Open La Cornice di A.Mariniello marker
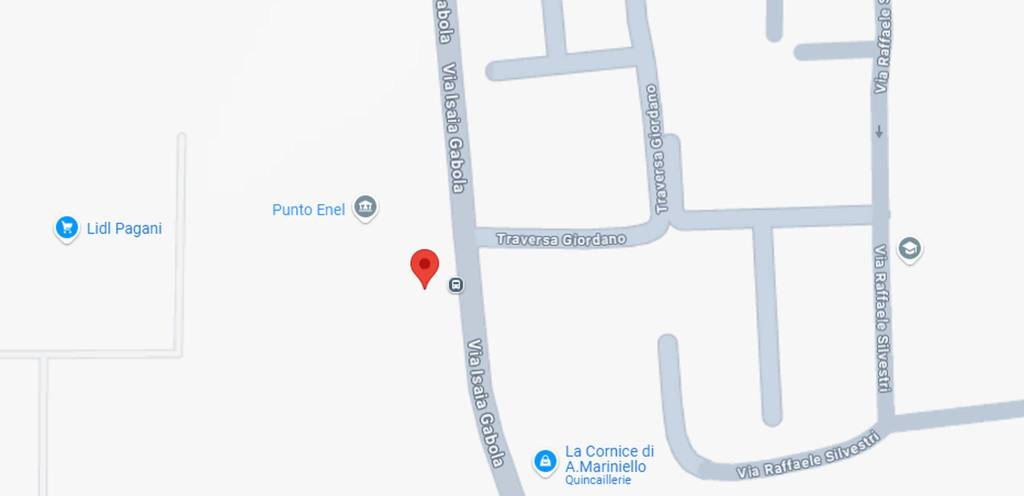The width and height of the screenshot is (1024, 496). (545, 460)
